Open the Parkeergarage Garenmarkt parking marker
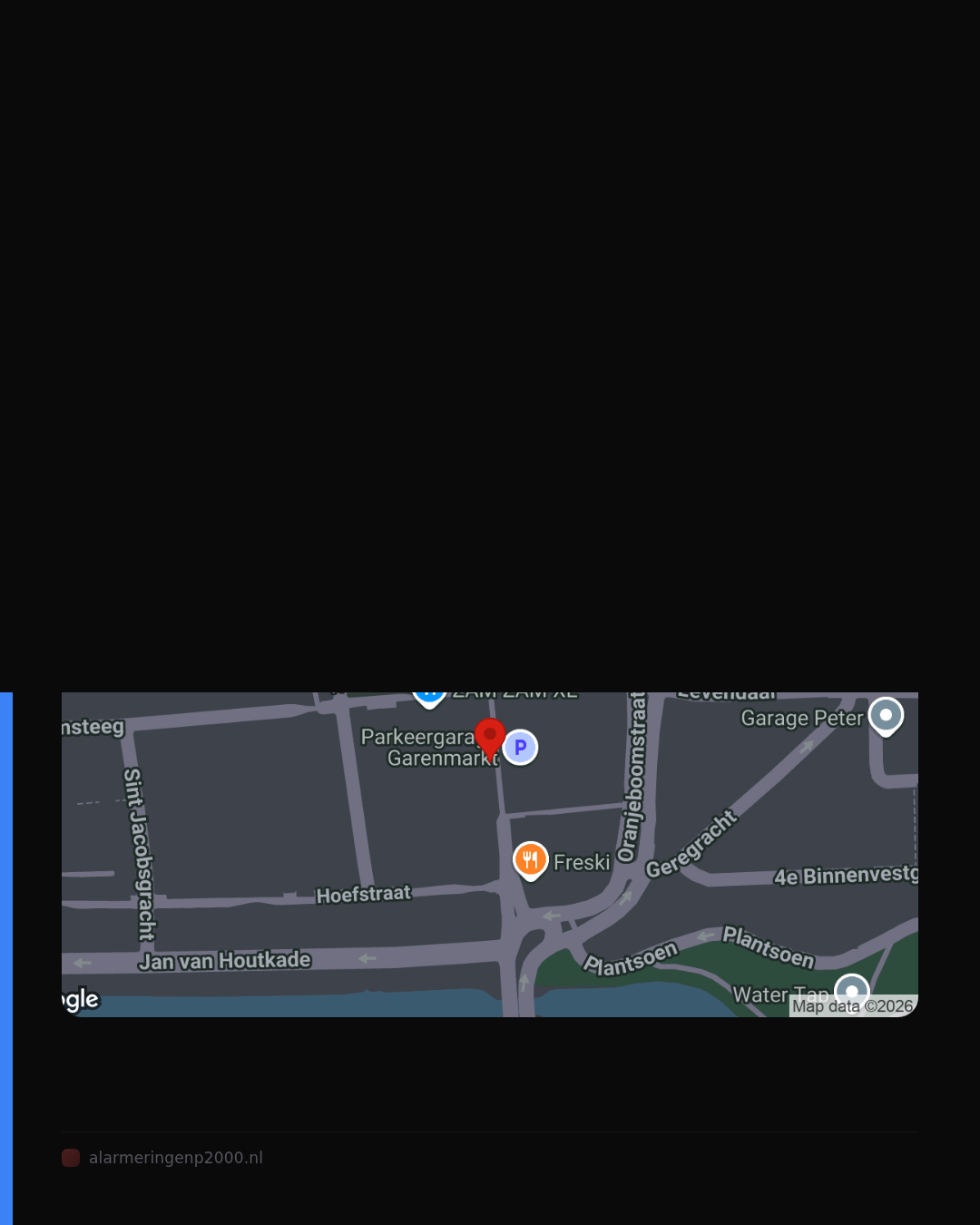The image size is (980, 1225). (x=521, y=748)
